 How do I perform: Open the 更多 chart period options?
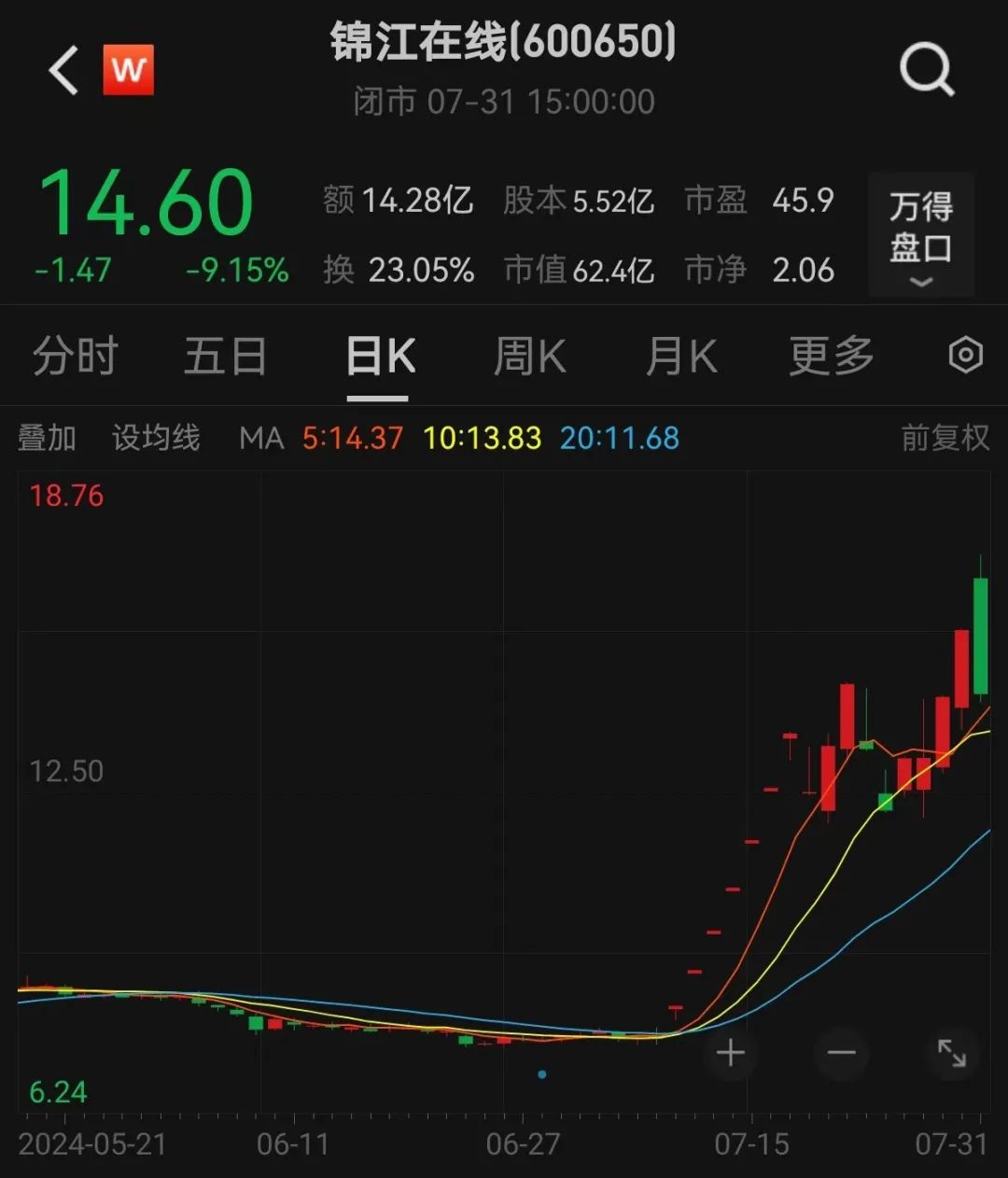point(831,357)
